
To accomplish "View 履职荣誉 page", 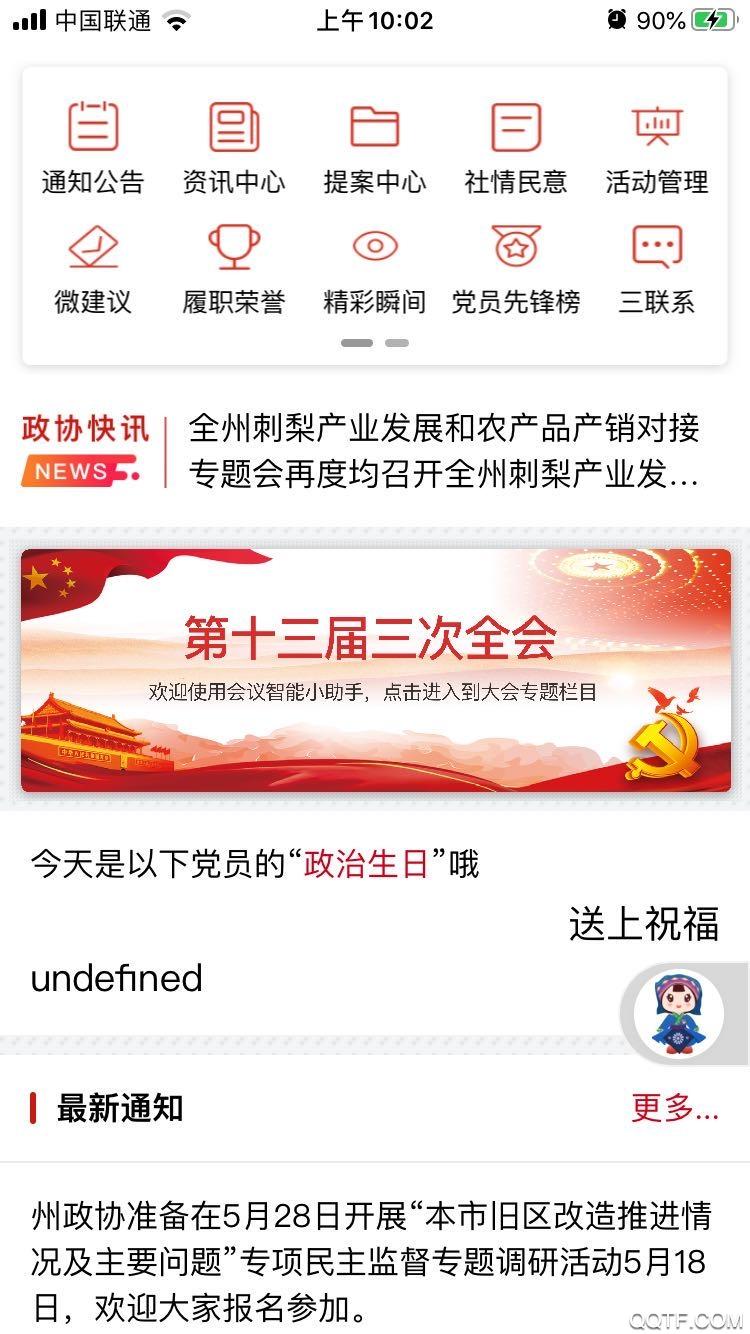I will click(234, 268).
